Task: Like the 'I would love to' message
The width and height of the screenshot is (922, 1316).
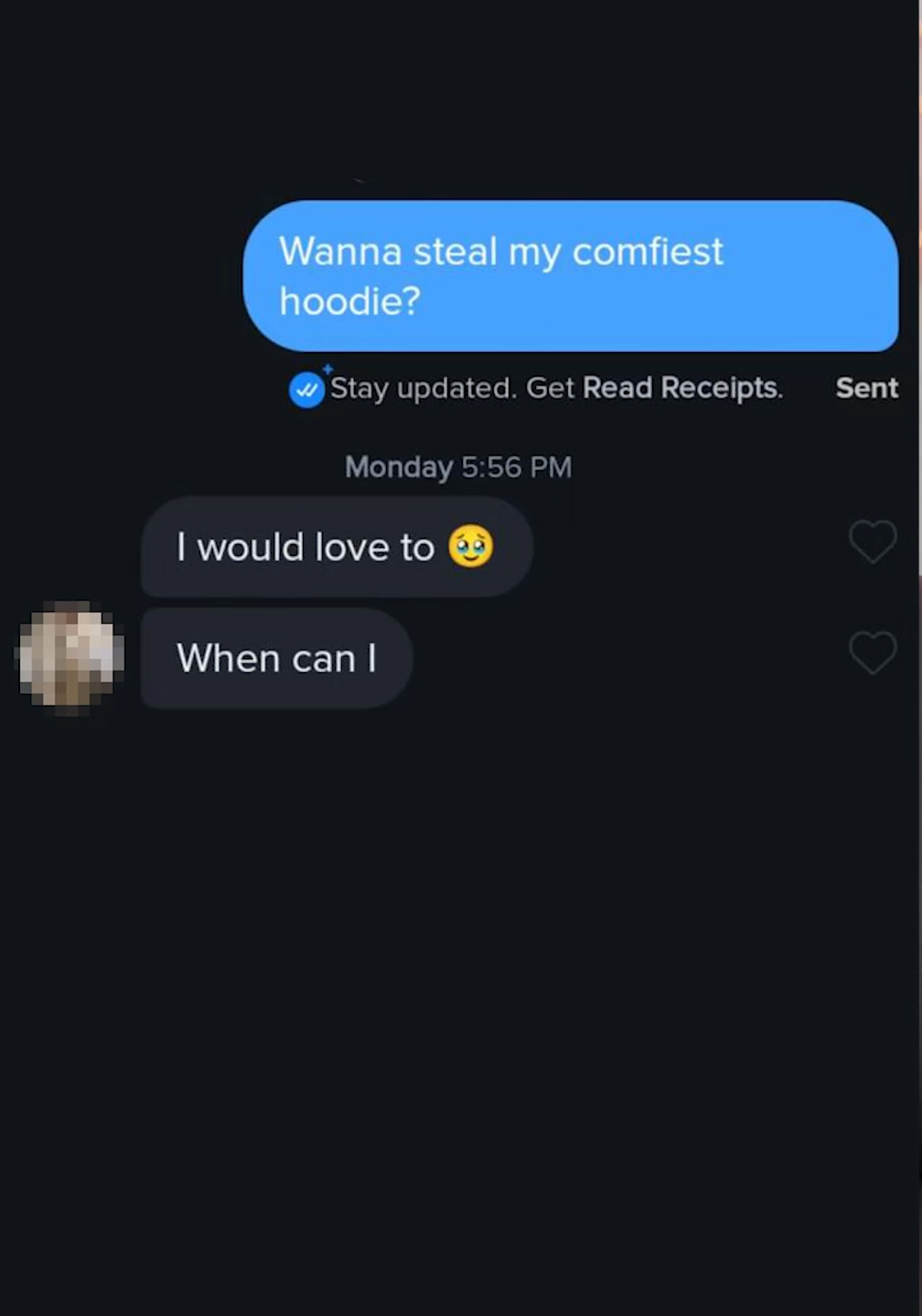Action: pyautogui.click(x=872, y=541)
